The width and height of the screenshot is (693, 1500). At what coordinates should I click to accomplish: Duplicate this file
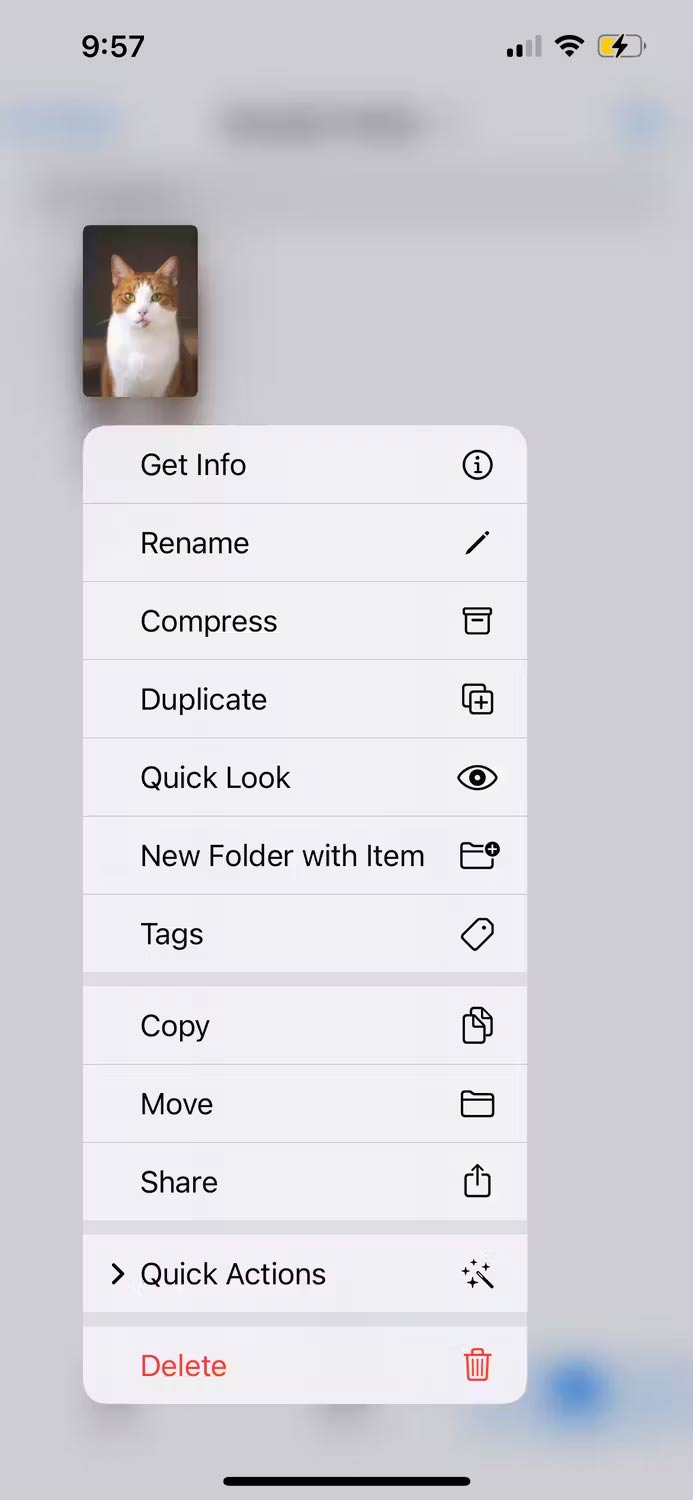[x=304, y=699]
